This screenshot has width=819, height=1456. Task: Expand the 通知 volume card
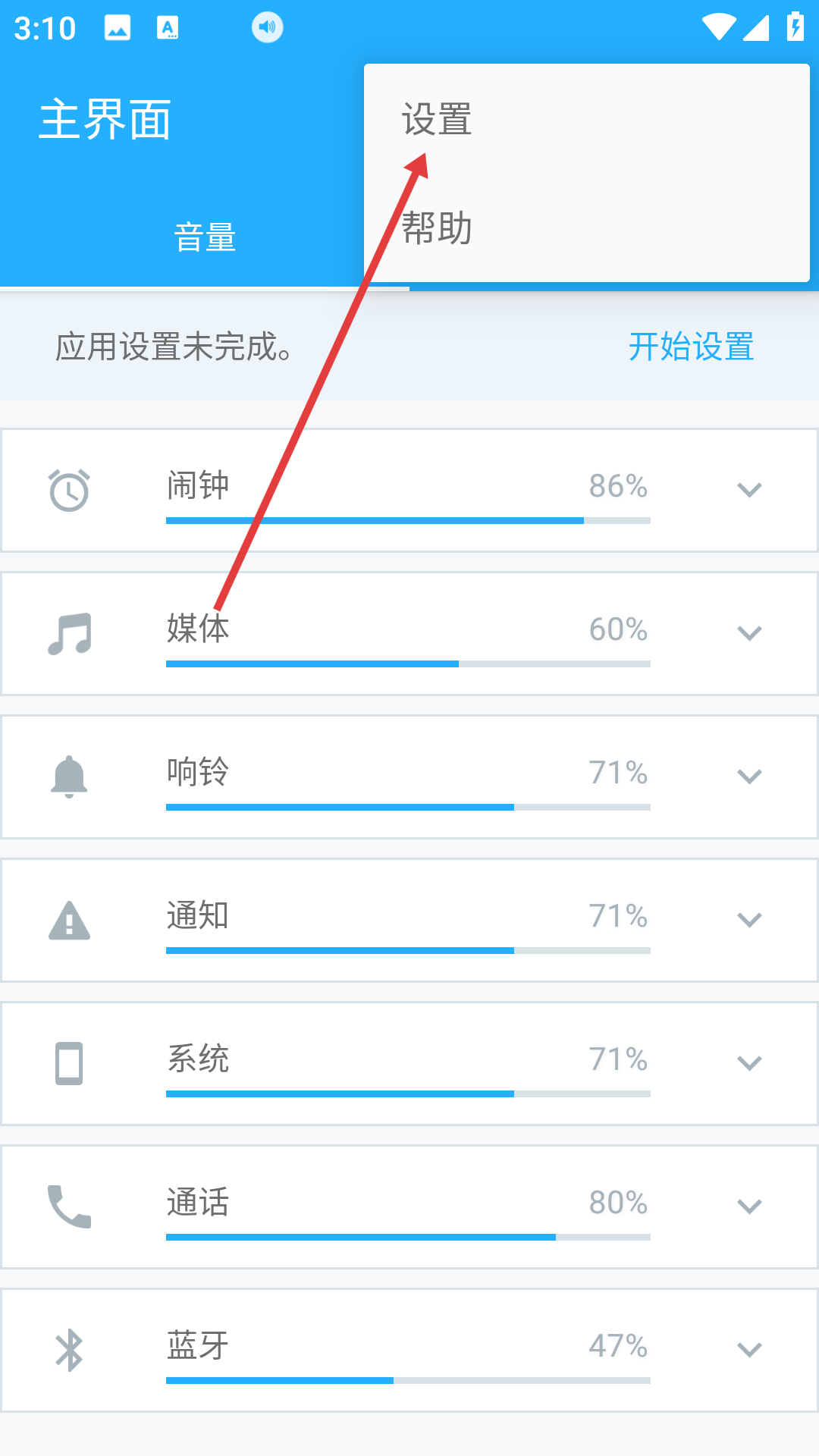coord(749,920)
